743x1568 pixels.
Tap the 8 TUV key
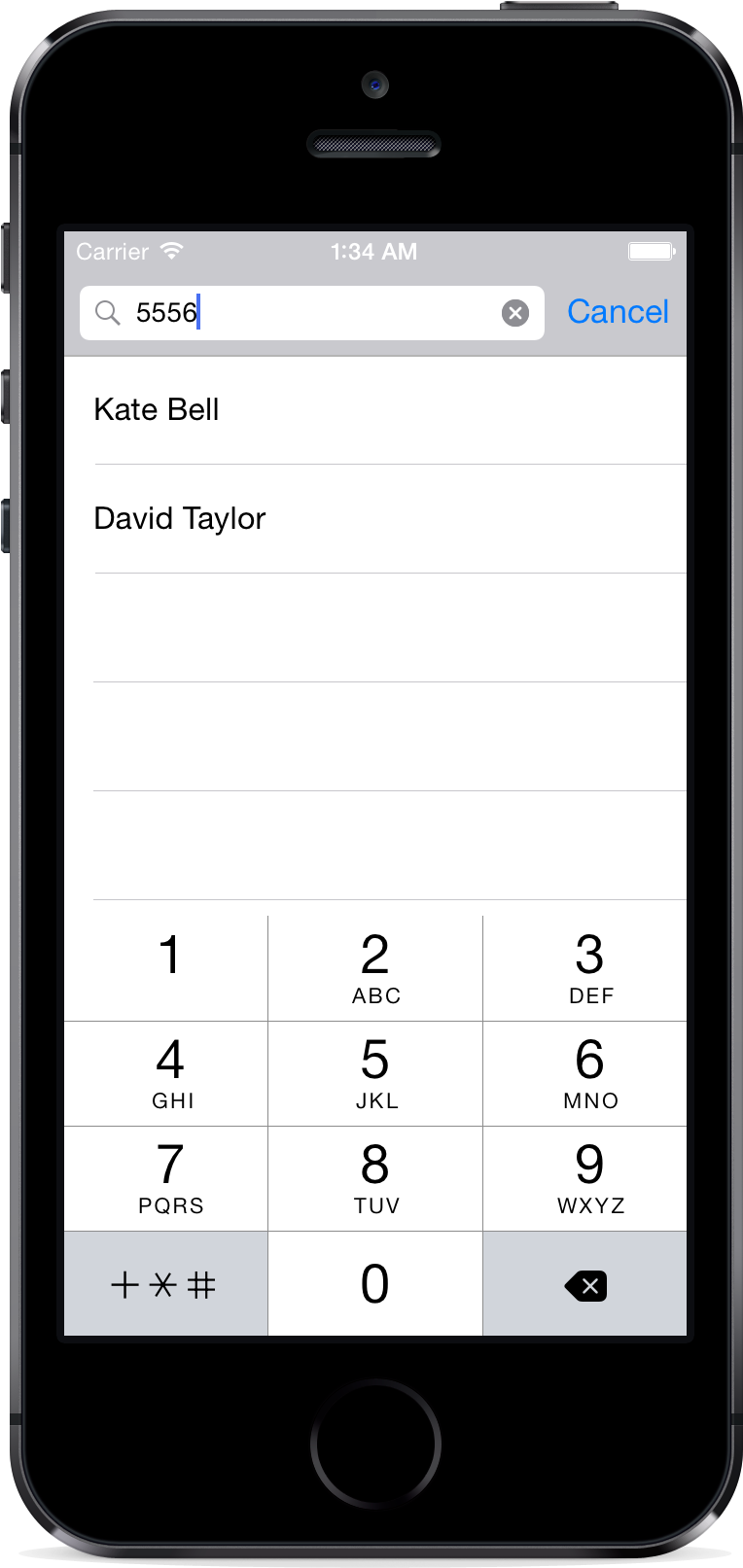375,1178
